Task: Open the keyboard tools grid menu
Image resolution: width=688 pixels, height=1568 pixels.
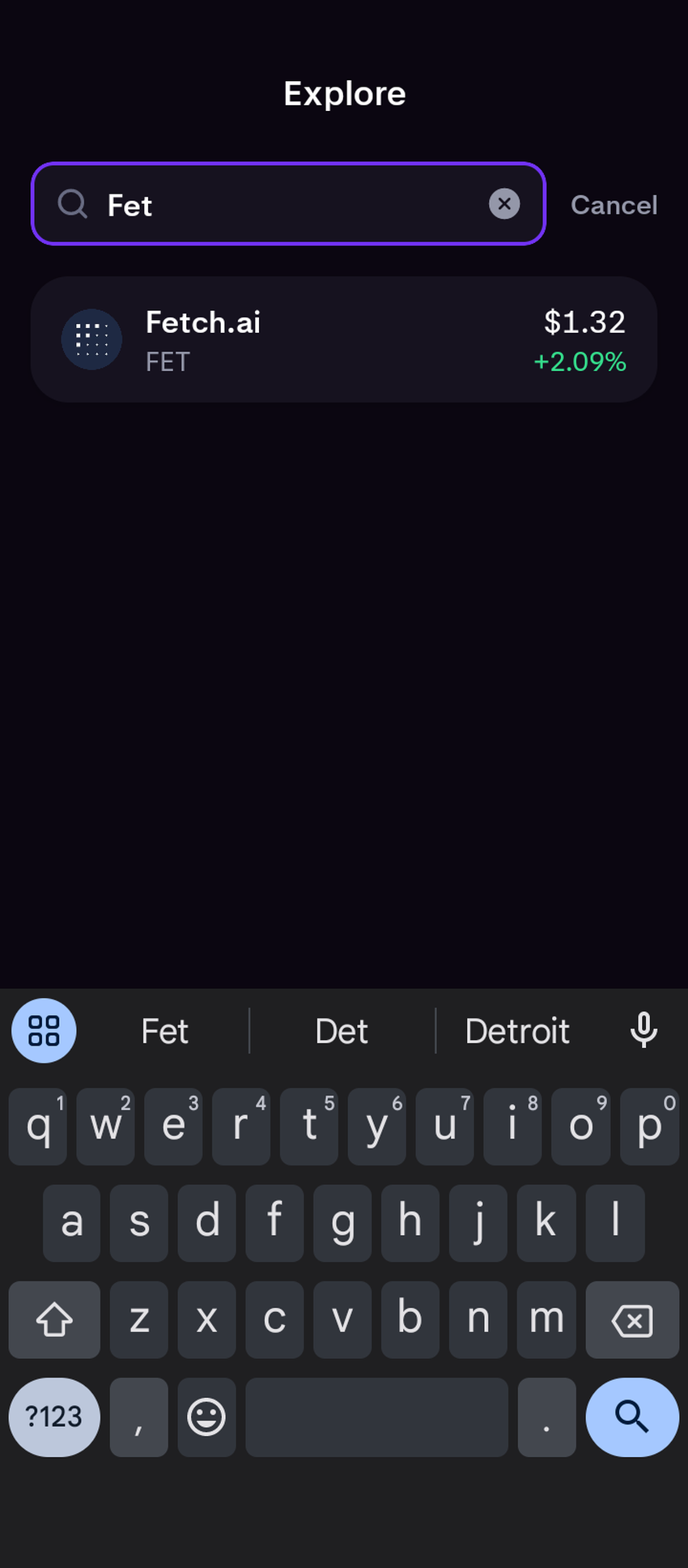Action: click(44, 1030)
